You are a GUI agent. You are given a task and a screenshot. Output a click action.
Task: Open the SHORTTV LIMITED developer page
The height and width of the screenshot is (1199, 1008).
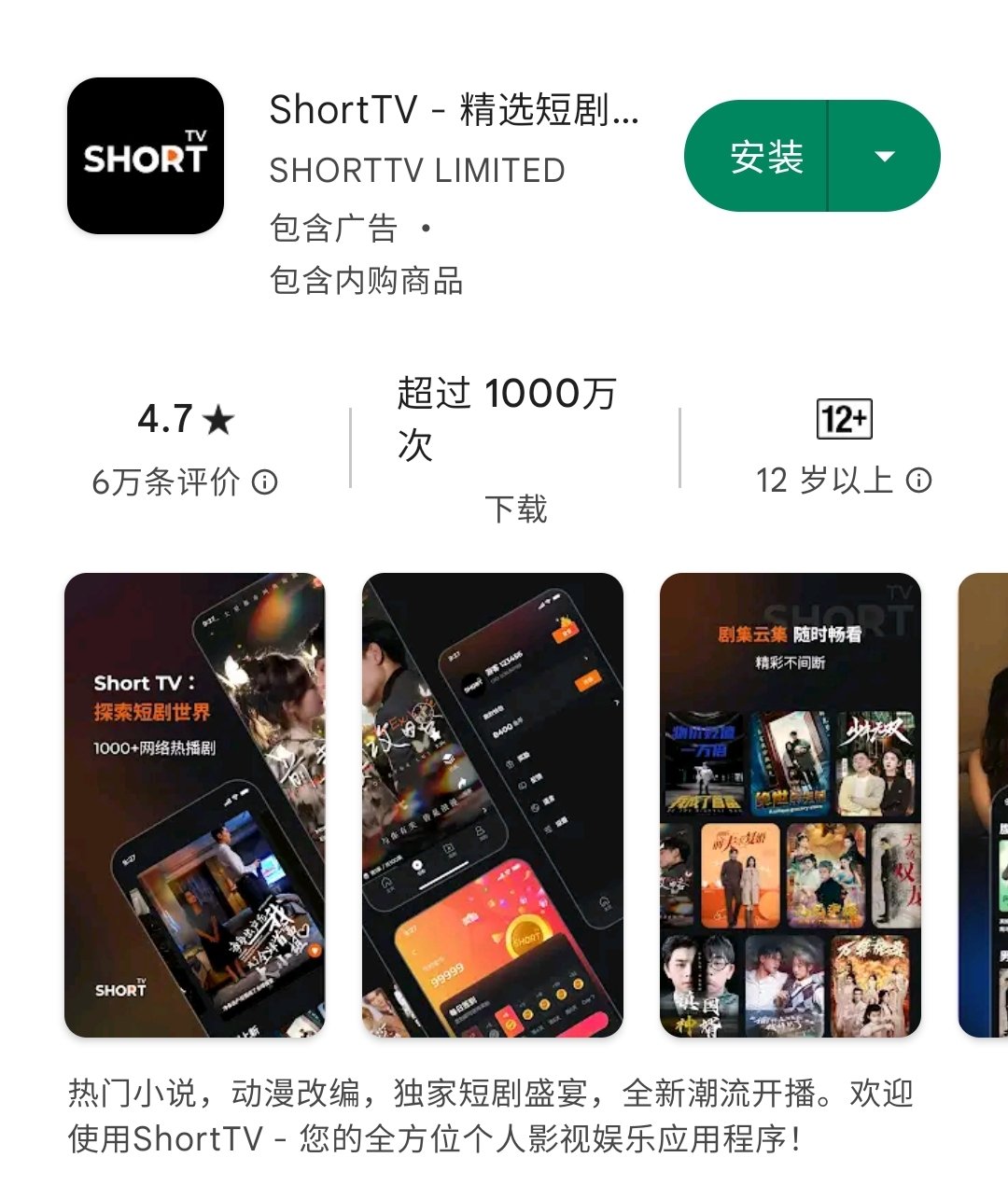(416, 171)
